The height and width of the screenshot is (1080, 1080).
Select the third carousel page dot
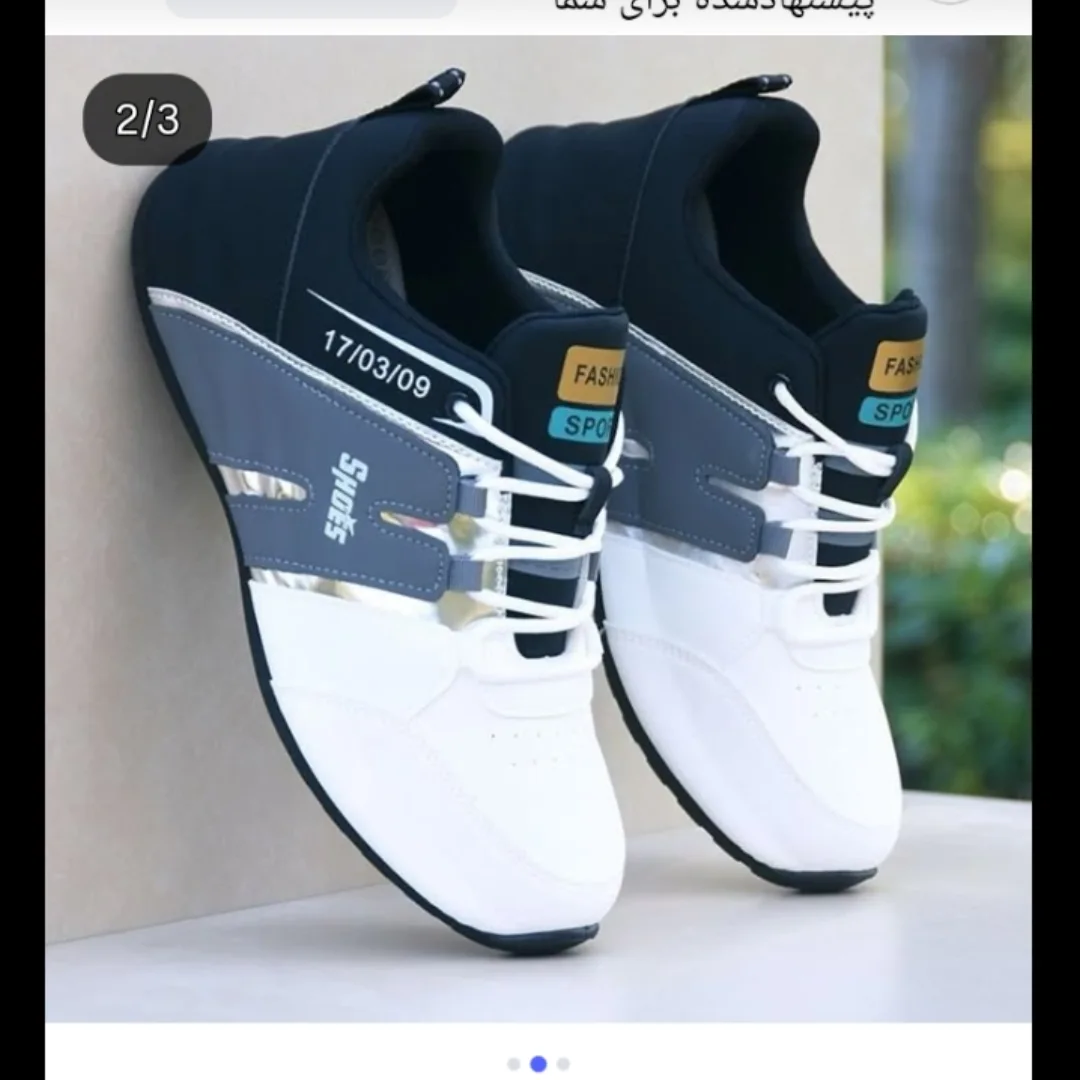[x=563, y=1064]
